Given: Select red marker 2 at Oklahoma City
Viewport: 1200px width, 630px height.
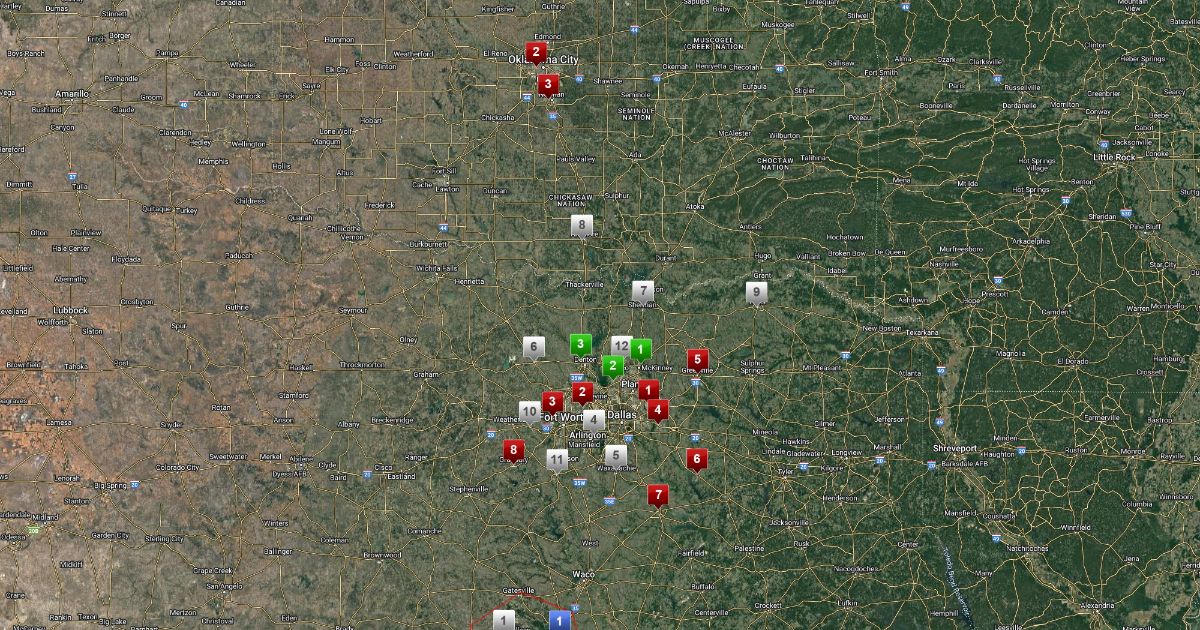Looking at the screenshot, I should click(x=536, y=52).
